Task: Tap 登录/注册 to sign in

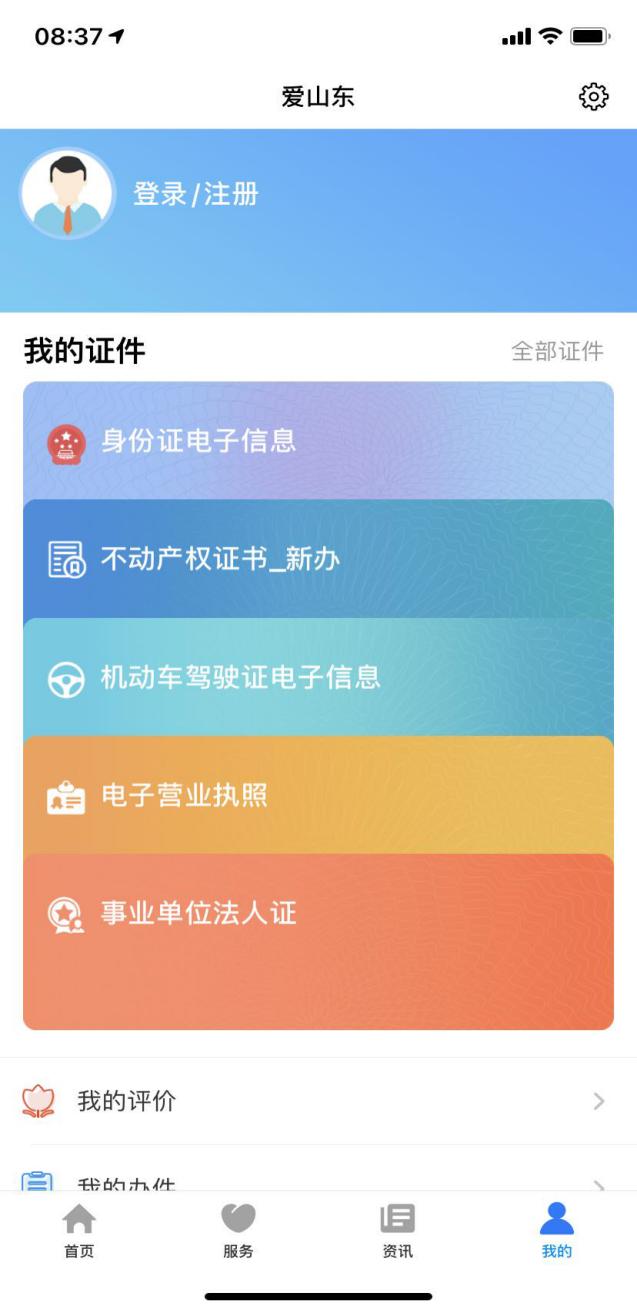Action: 196,194
